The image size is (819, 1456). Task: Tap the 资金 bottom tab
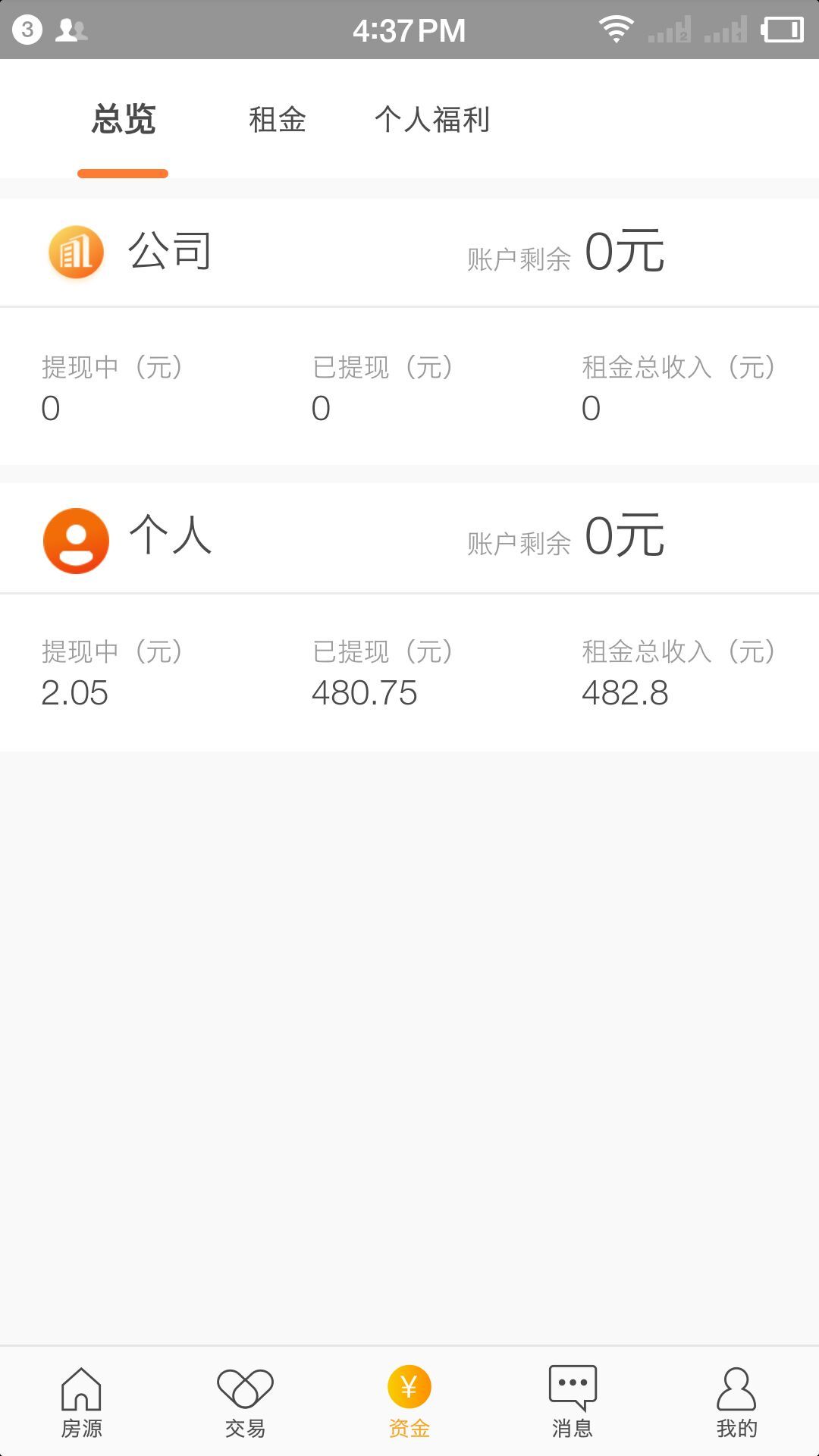click(409, 1402)
